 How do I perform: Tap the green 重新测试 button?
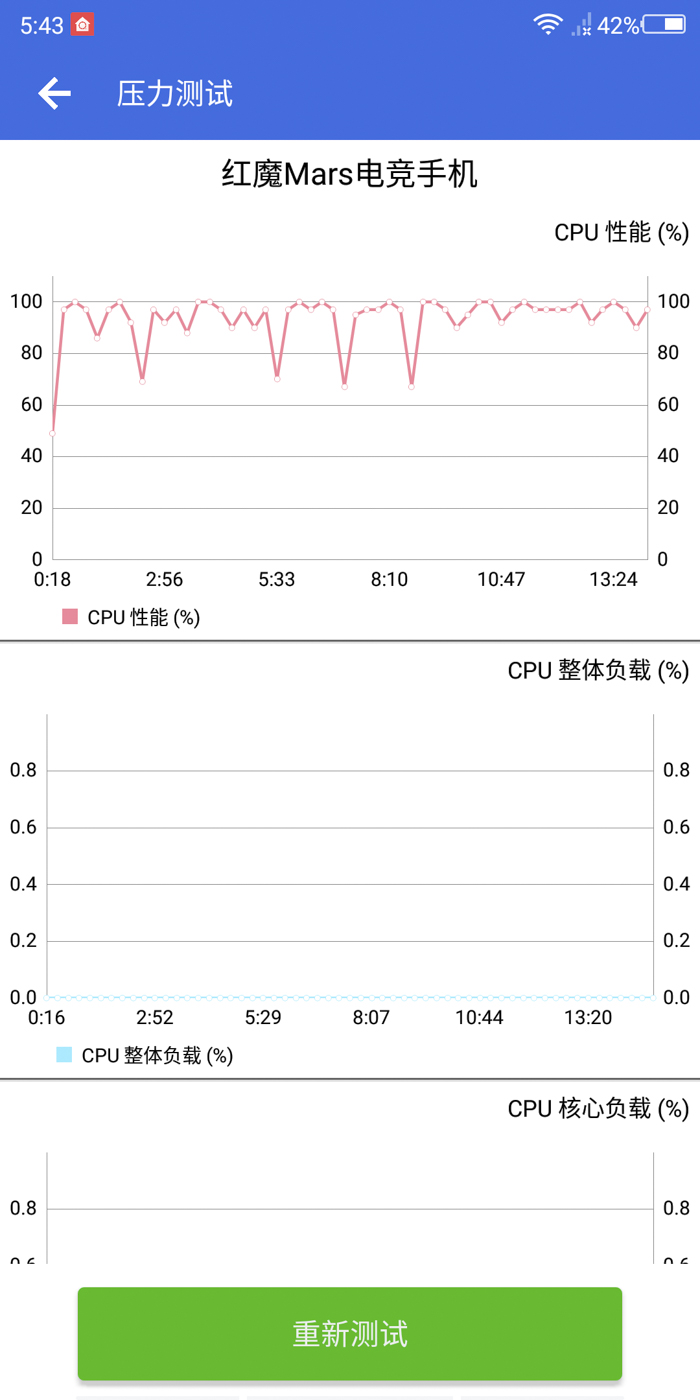(350, 1333)
